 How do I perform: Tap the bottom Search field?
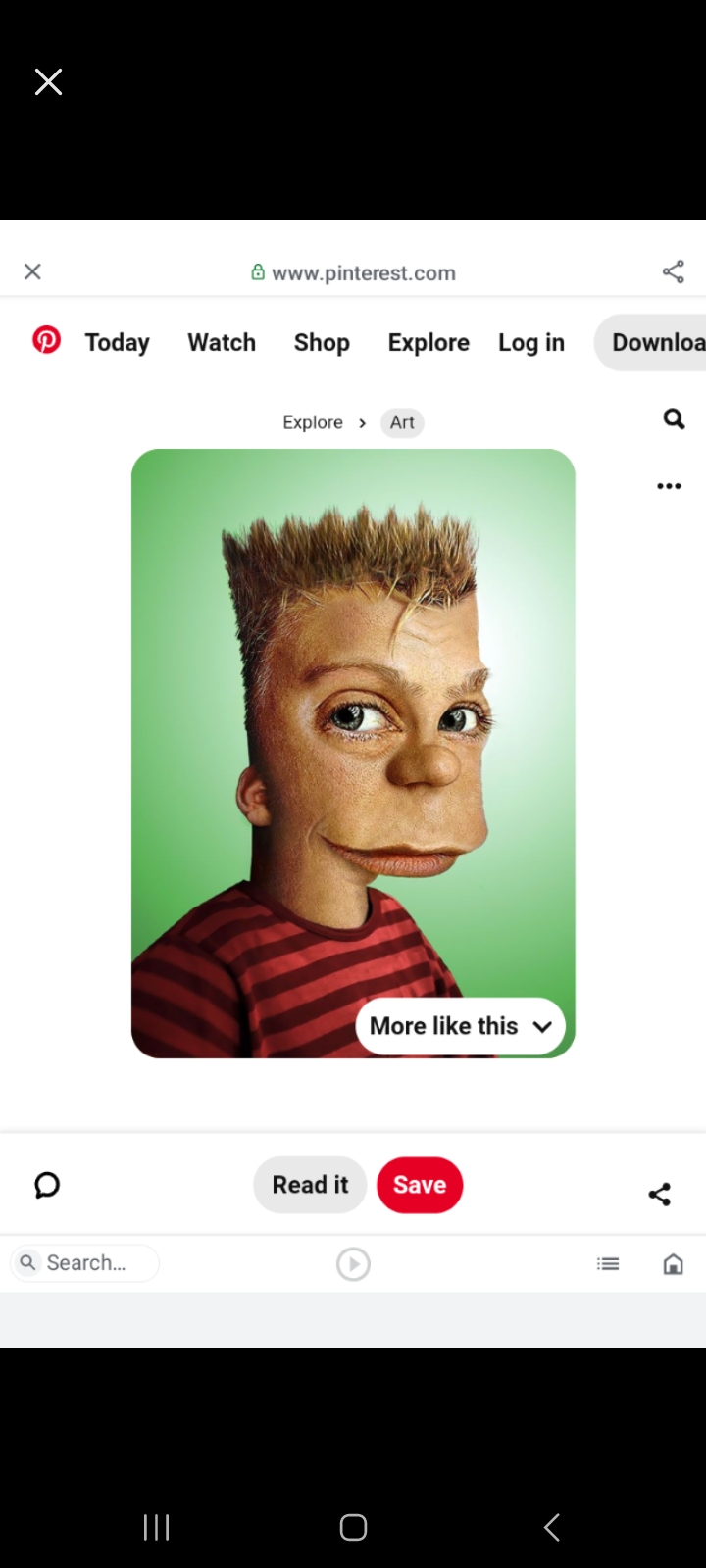86,1263
